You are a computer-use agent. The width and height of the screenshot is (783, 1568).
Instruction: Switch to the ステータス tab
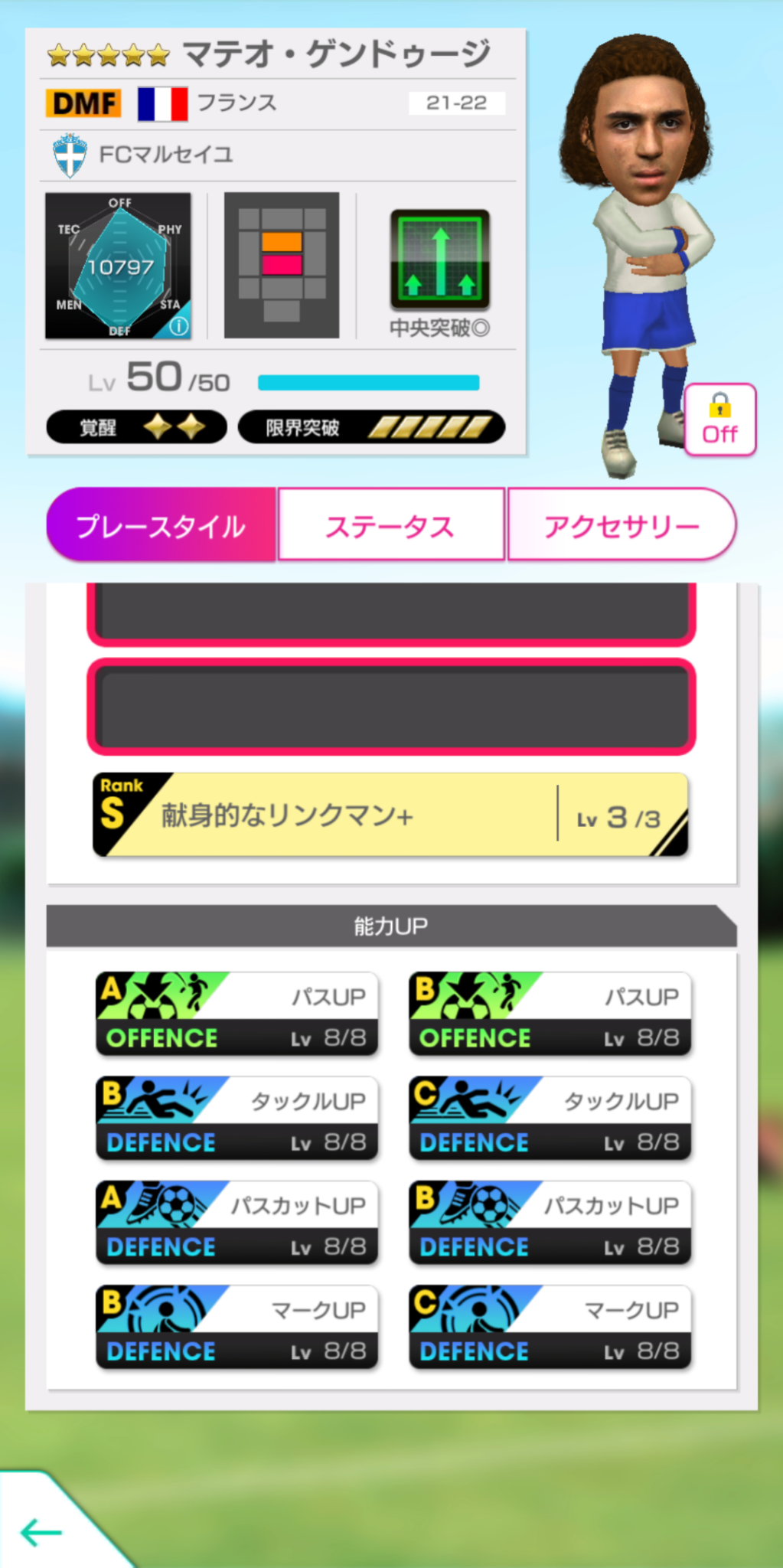pyautogui.click(x=390, y=524)
